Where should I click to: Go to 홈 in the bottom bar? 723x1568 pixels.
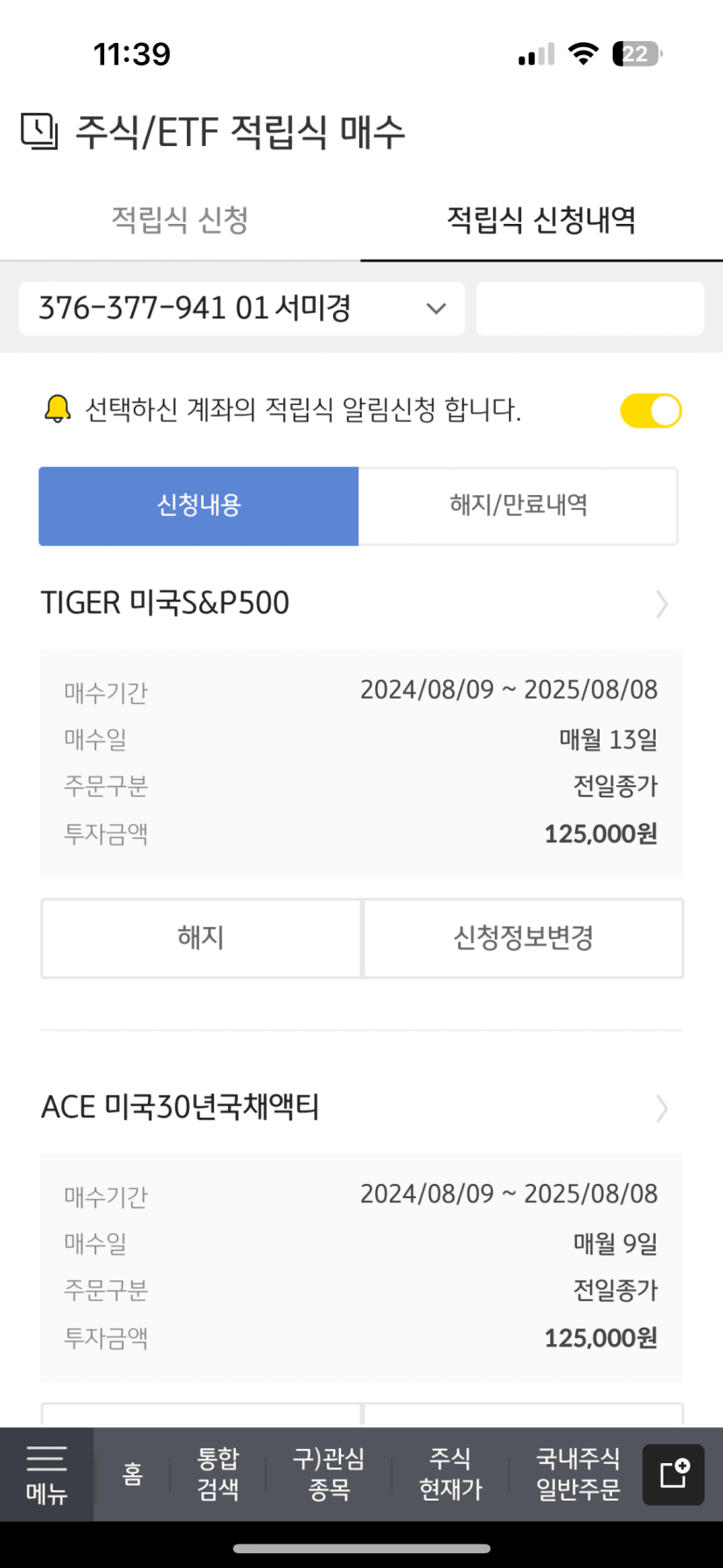point(133,1474)
